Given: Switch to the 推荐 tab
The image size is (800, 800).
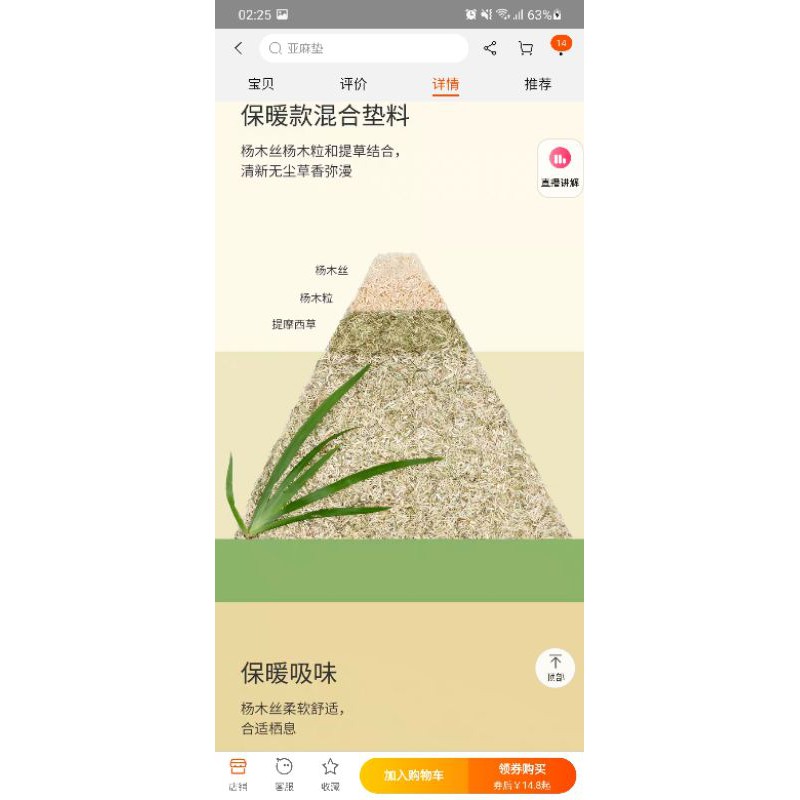Looking at the screenshot, I should tap(538, 84).
